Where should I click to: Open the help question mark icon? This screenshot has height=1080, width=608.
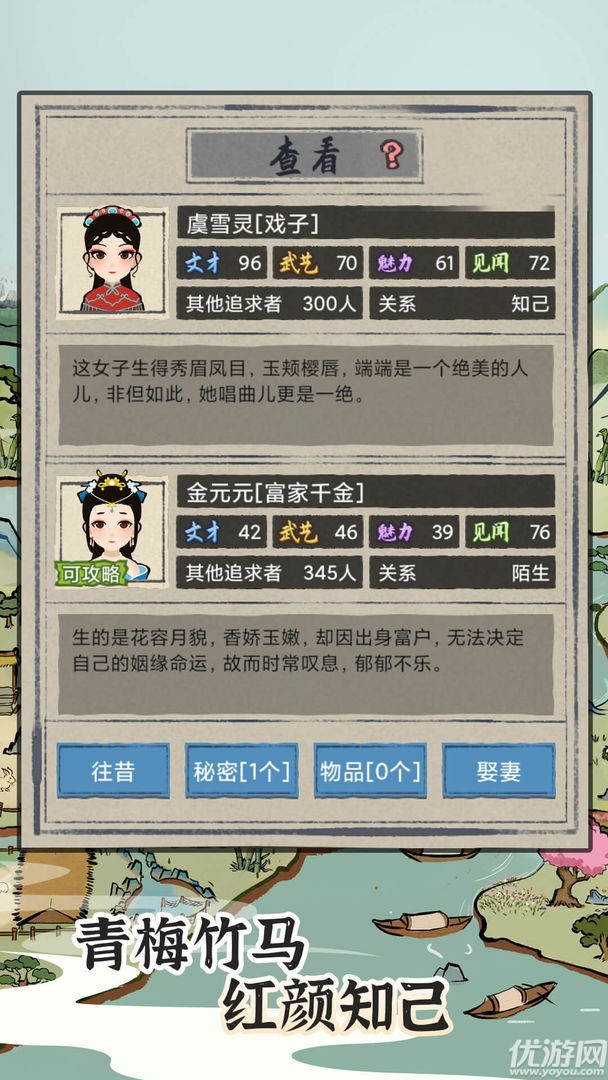tap(392, 154)
